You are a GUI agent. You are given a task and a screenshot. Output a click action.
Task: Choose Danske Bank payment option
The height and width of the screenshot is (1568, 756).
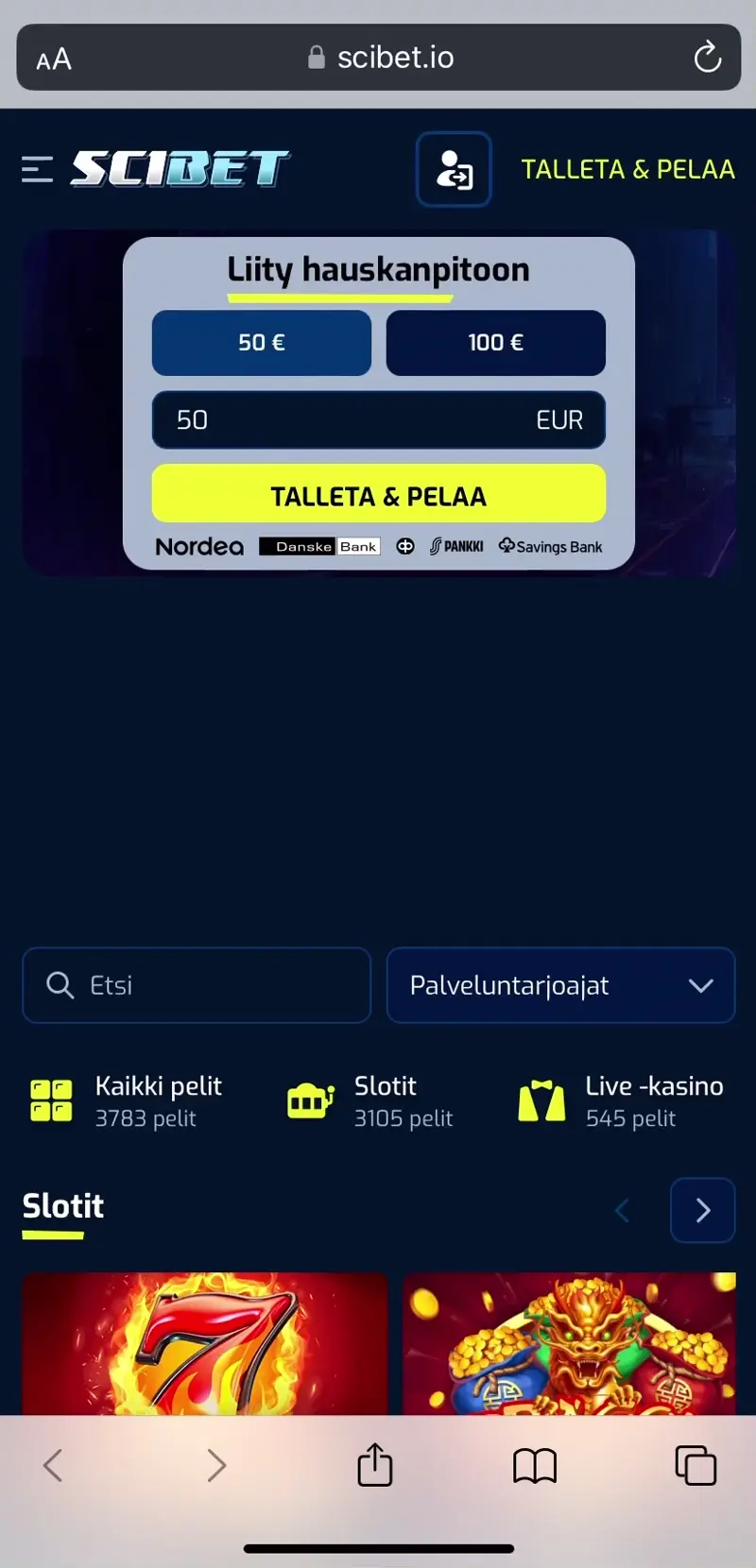tap(318, 546)
